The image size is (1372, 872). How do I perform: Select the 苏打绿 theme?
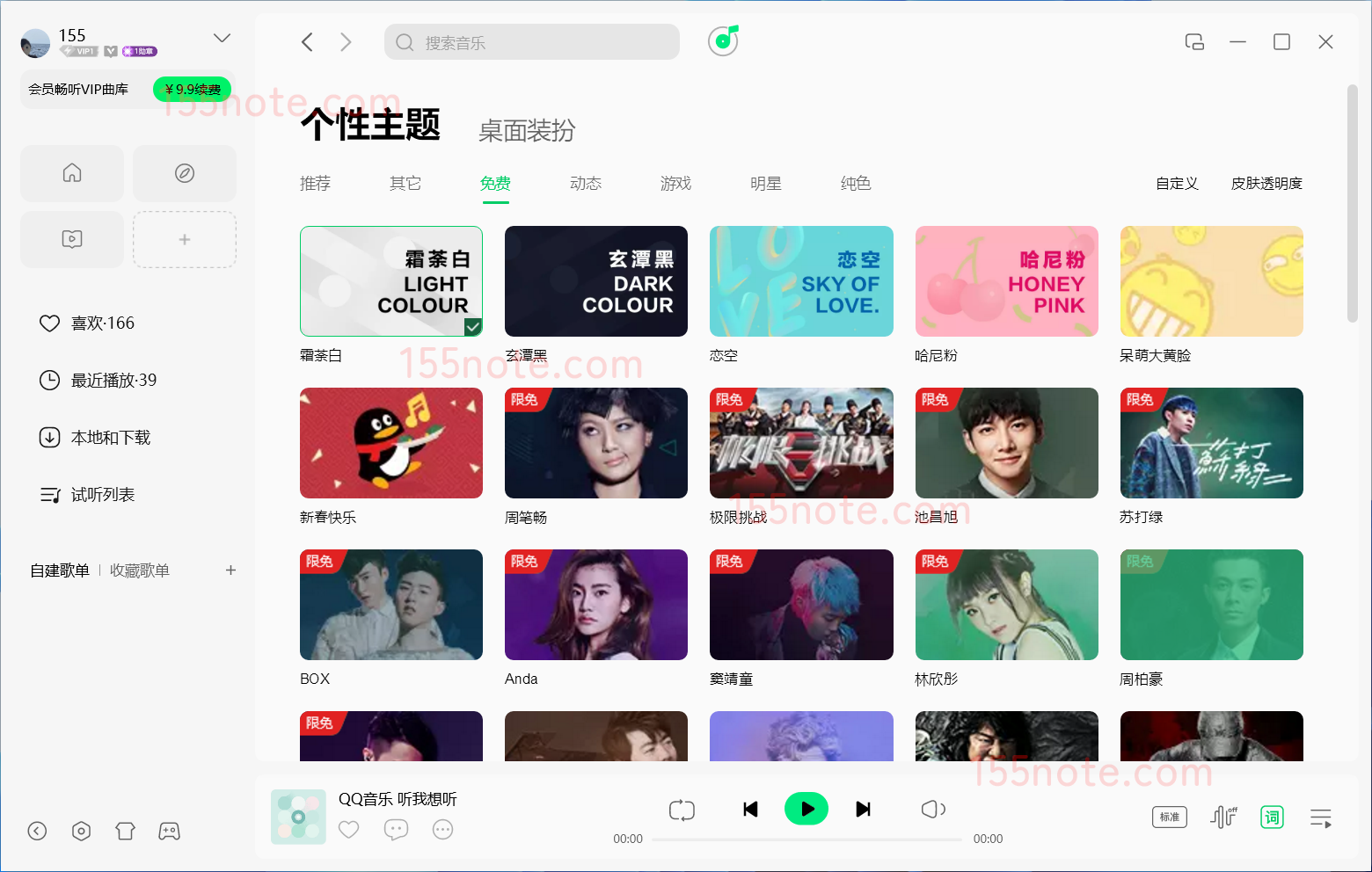(1211, 443)
